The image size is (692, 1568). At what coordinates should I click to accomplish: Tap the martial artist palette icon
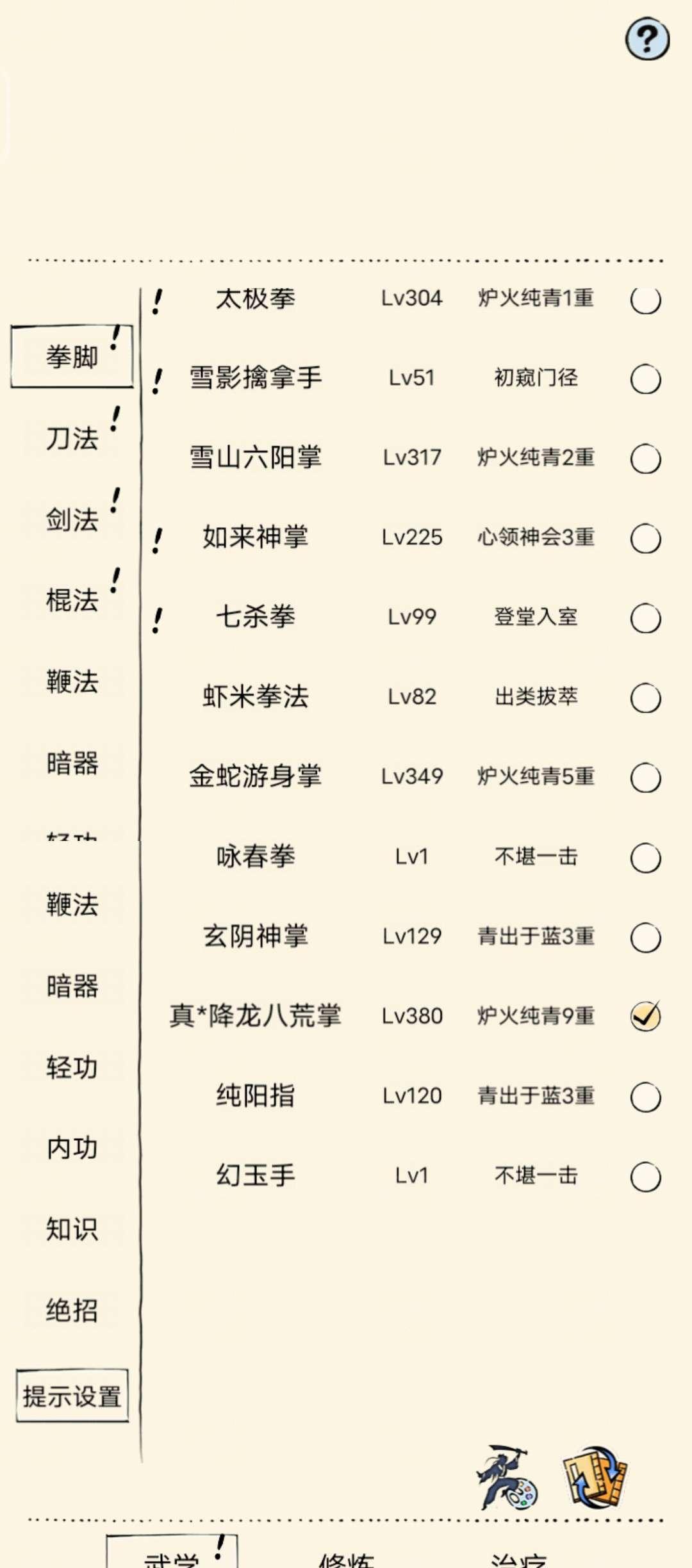coord(507,1478)
